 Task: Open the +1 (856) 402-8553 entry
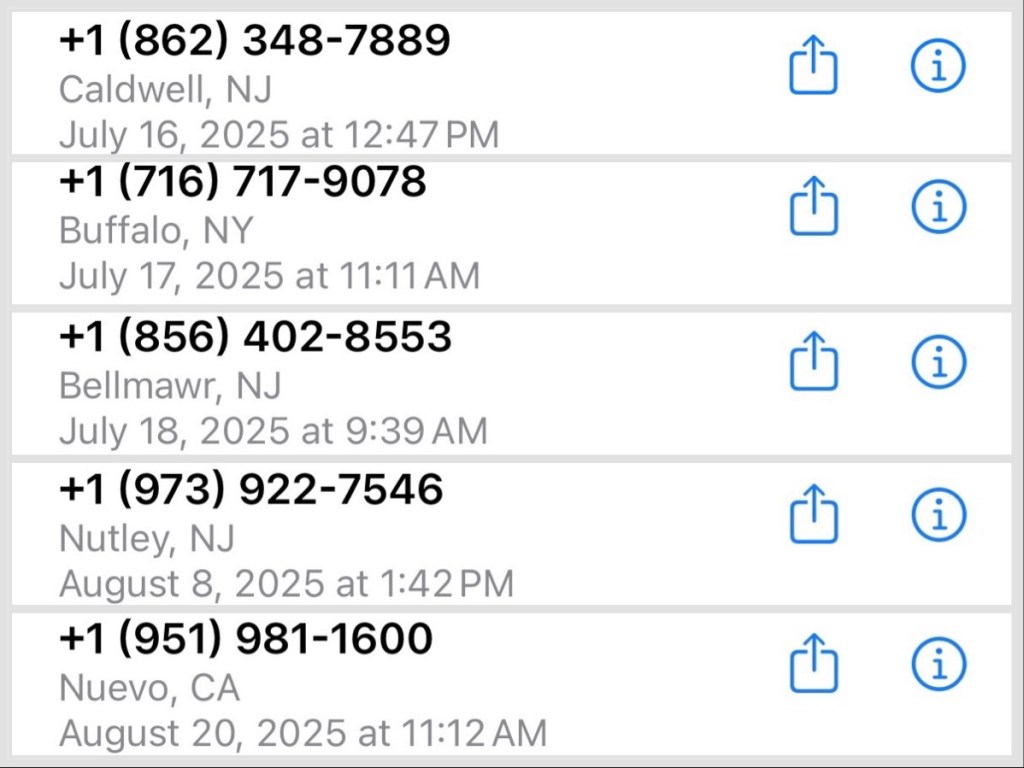click(x=255, y=337)
